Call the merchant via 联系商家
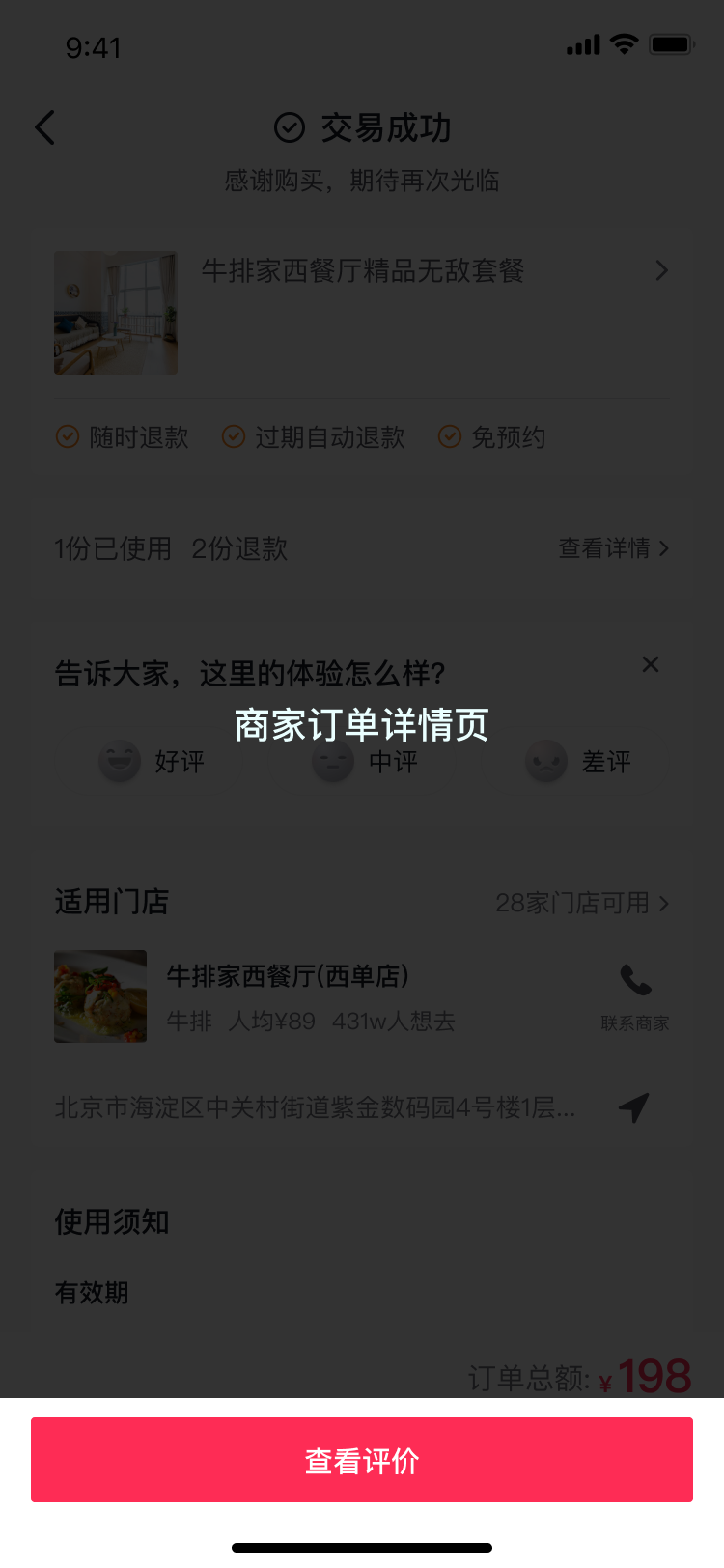Viewport: 724px width, 1568px height. [x=634, y=995]
